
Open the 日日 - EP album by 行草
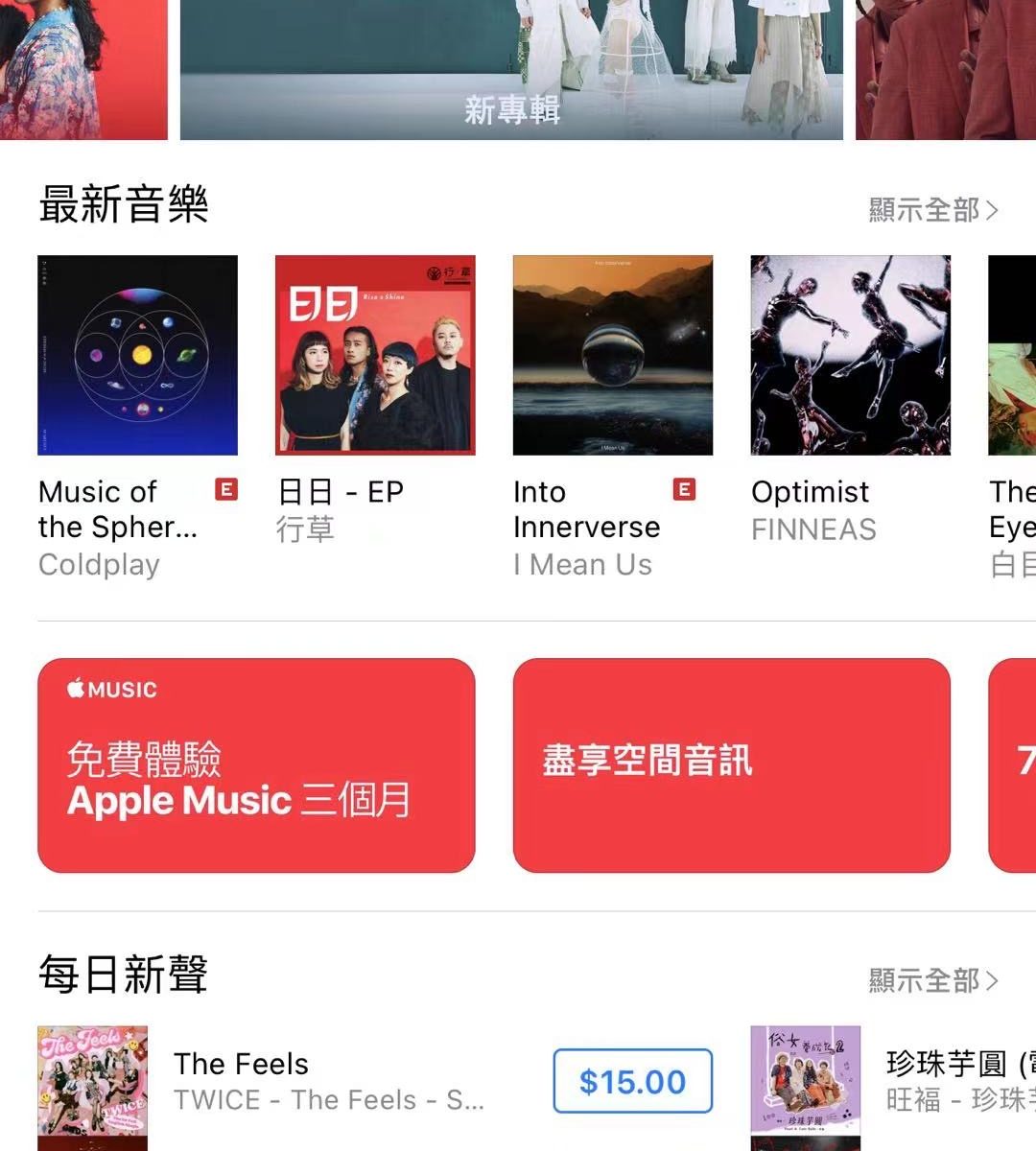pos(375,355)
